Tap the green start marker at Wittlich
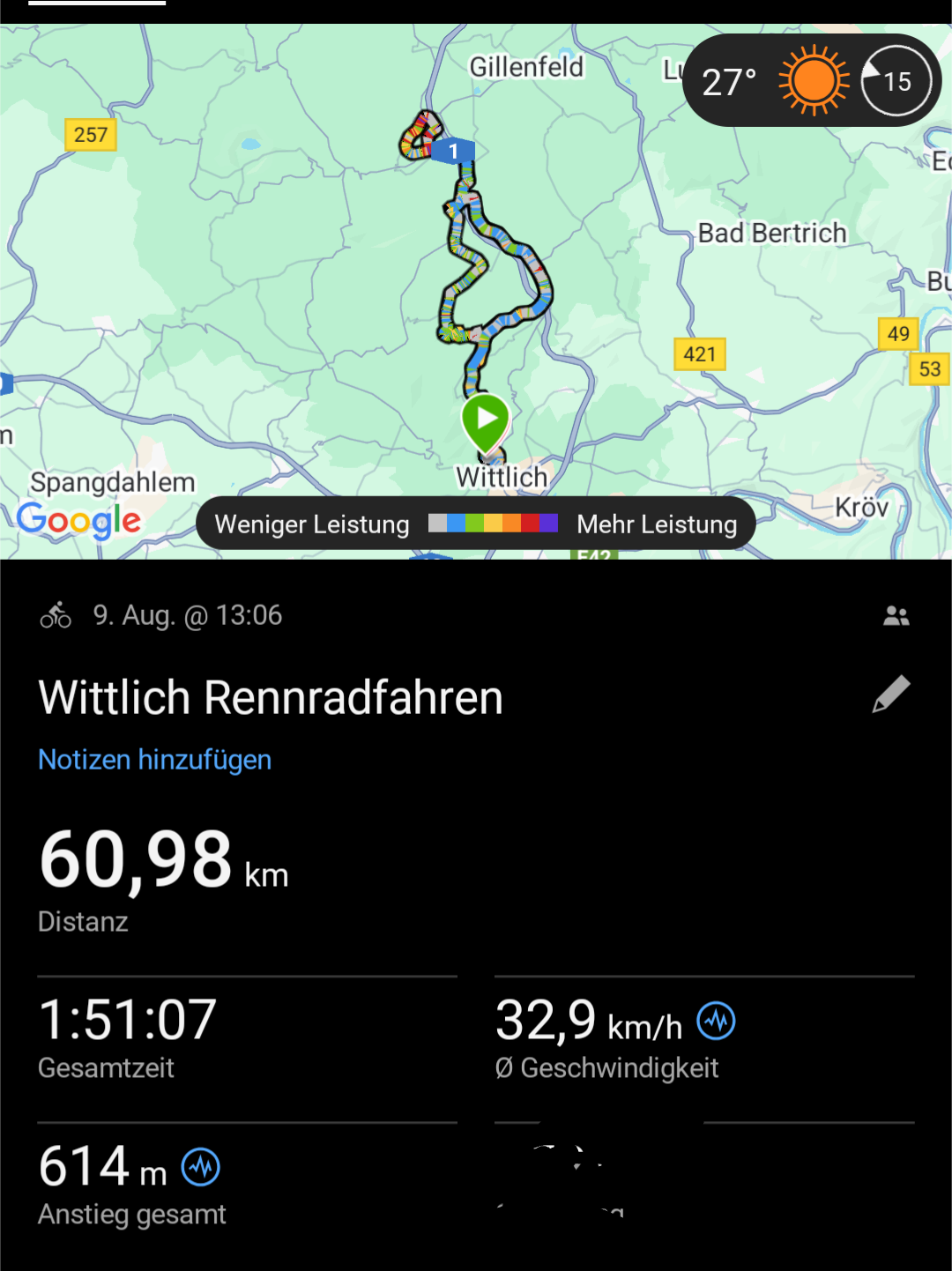952x1271 pixels. [485, 421]
